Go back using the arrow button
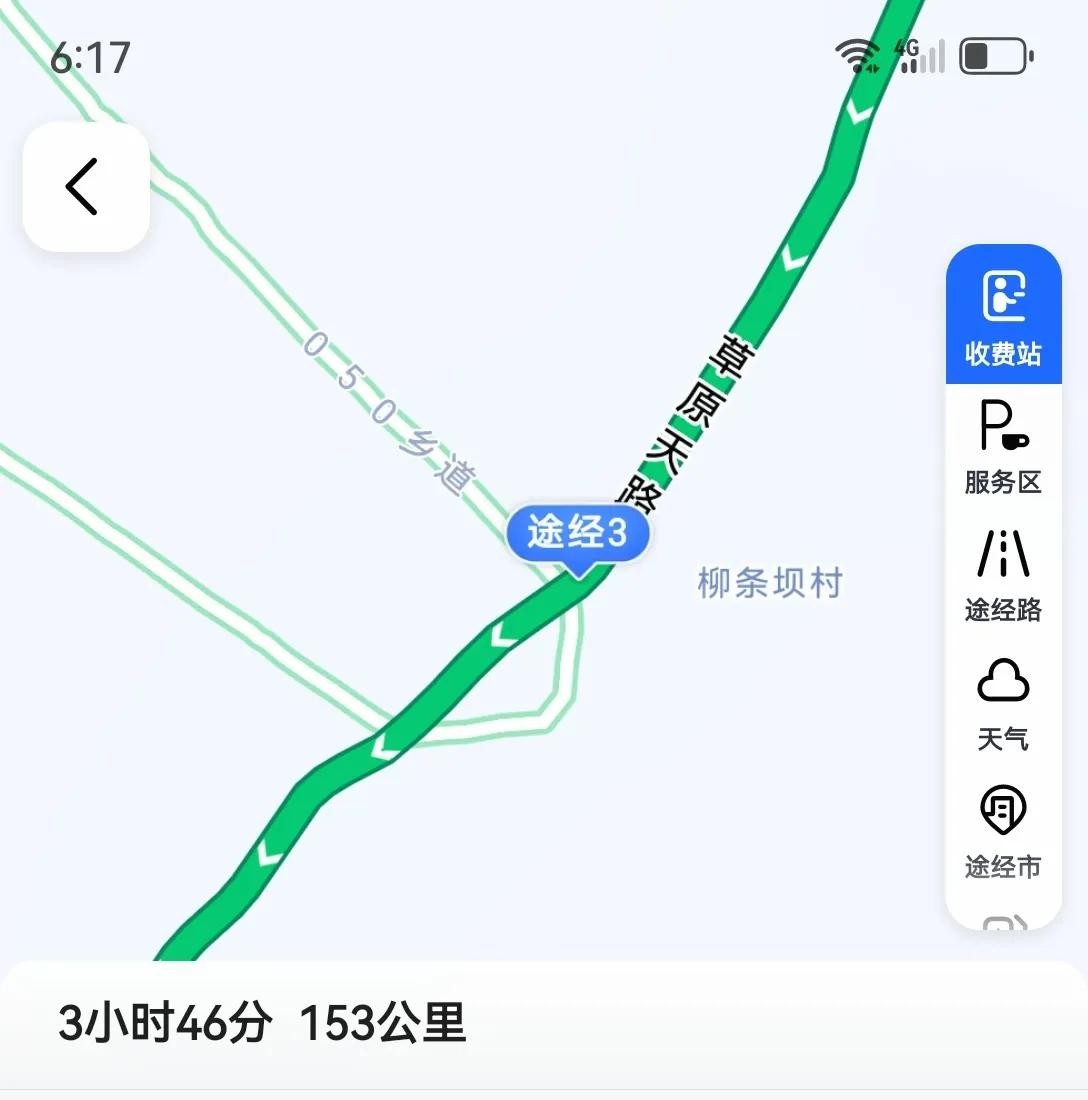 (85, 187)
